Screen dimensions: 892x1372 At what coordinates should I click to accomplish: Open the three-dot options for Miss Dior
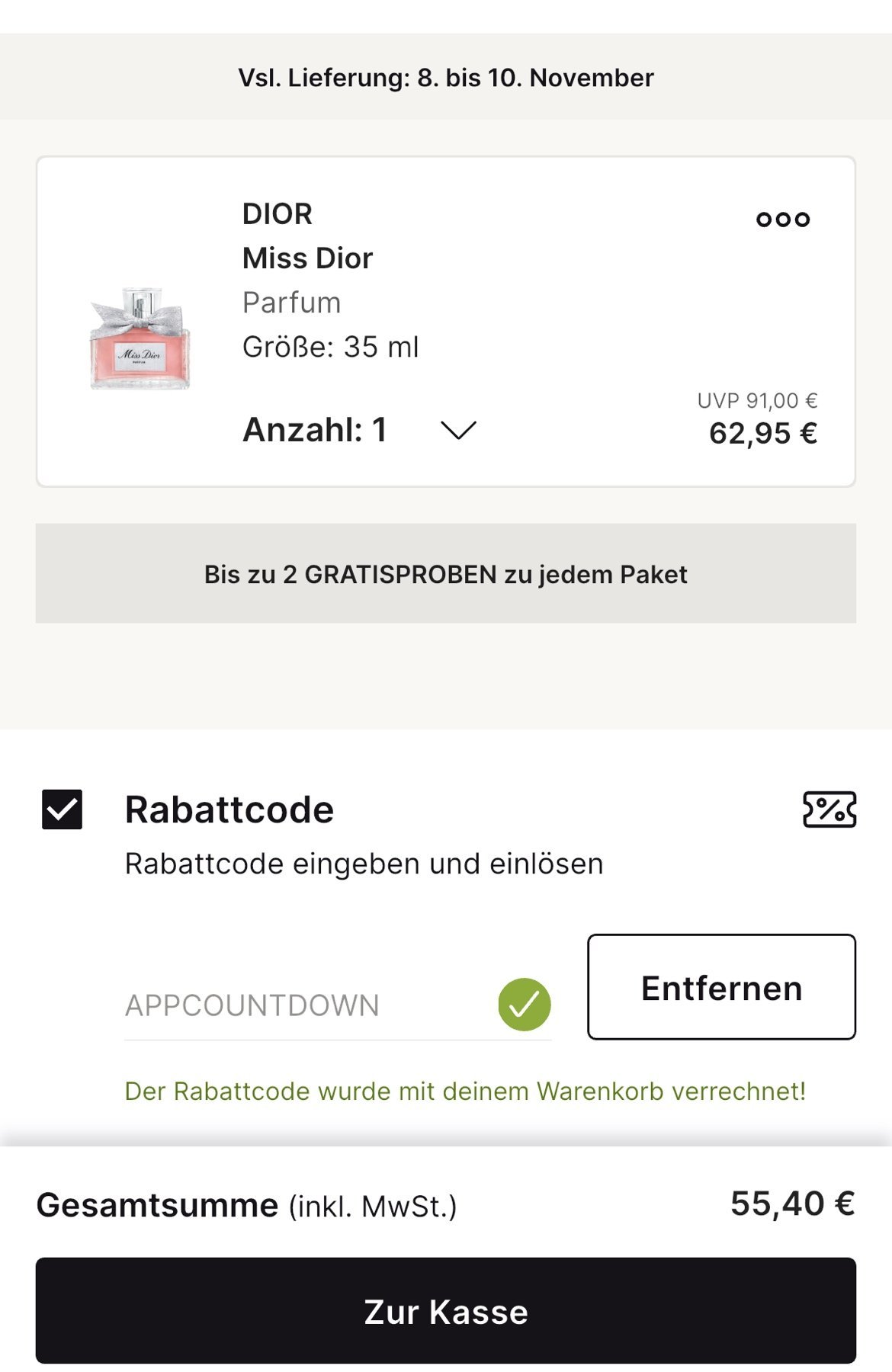pyautogui.click(x=782, y=220)
